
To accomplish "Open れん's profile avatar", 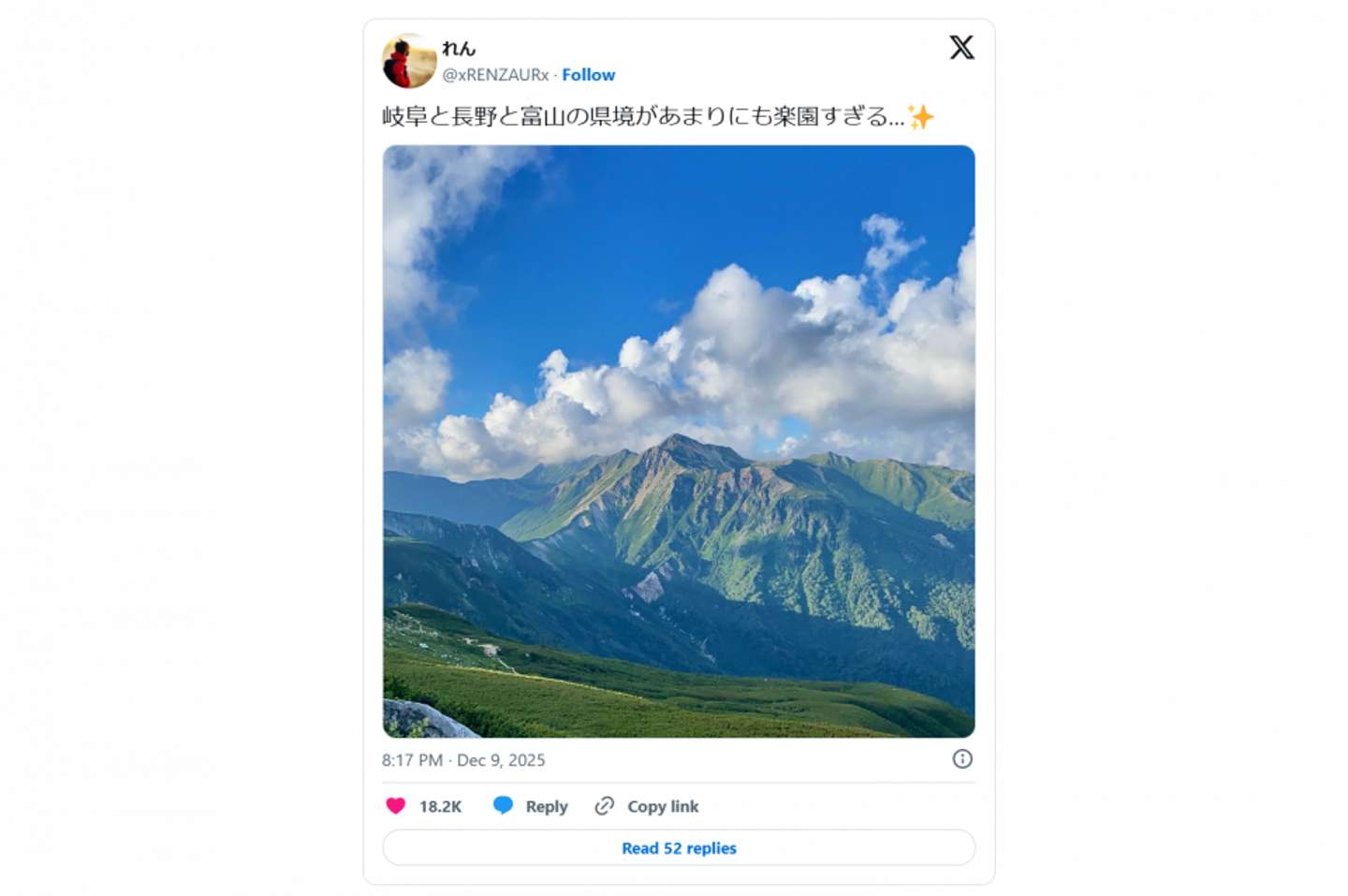I will [409, 61].
